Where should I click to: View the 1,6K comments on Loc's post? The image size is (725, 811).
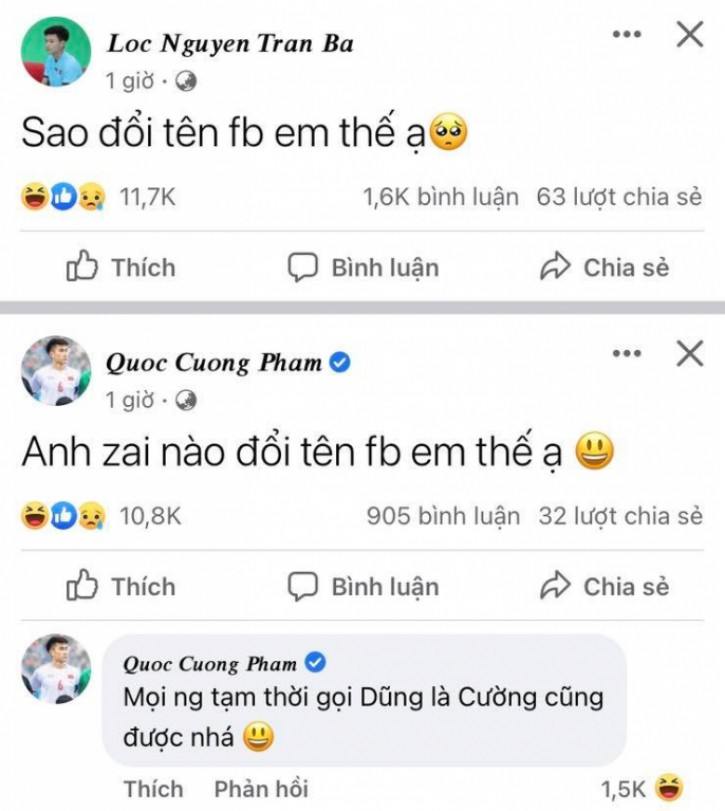coord(441,198)
